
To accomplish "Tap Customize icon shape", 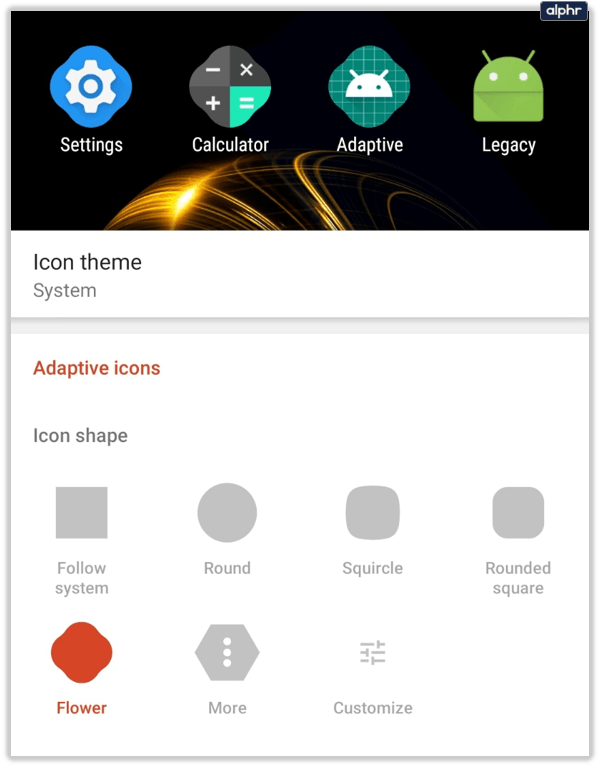I will click(372, 654).
